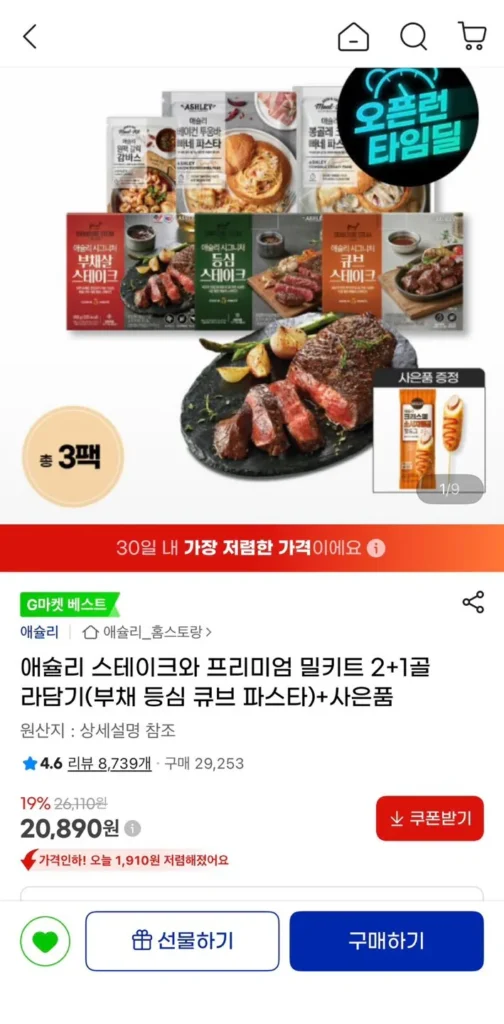Visit the 애슐리_홈스토랑 store
The height and width of the screenshot is (1024, 504).
click(148, 632)
